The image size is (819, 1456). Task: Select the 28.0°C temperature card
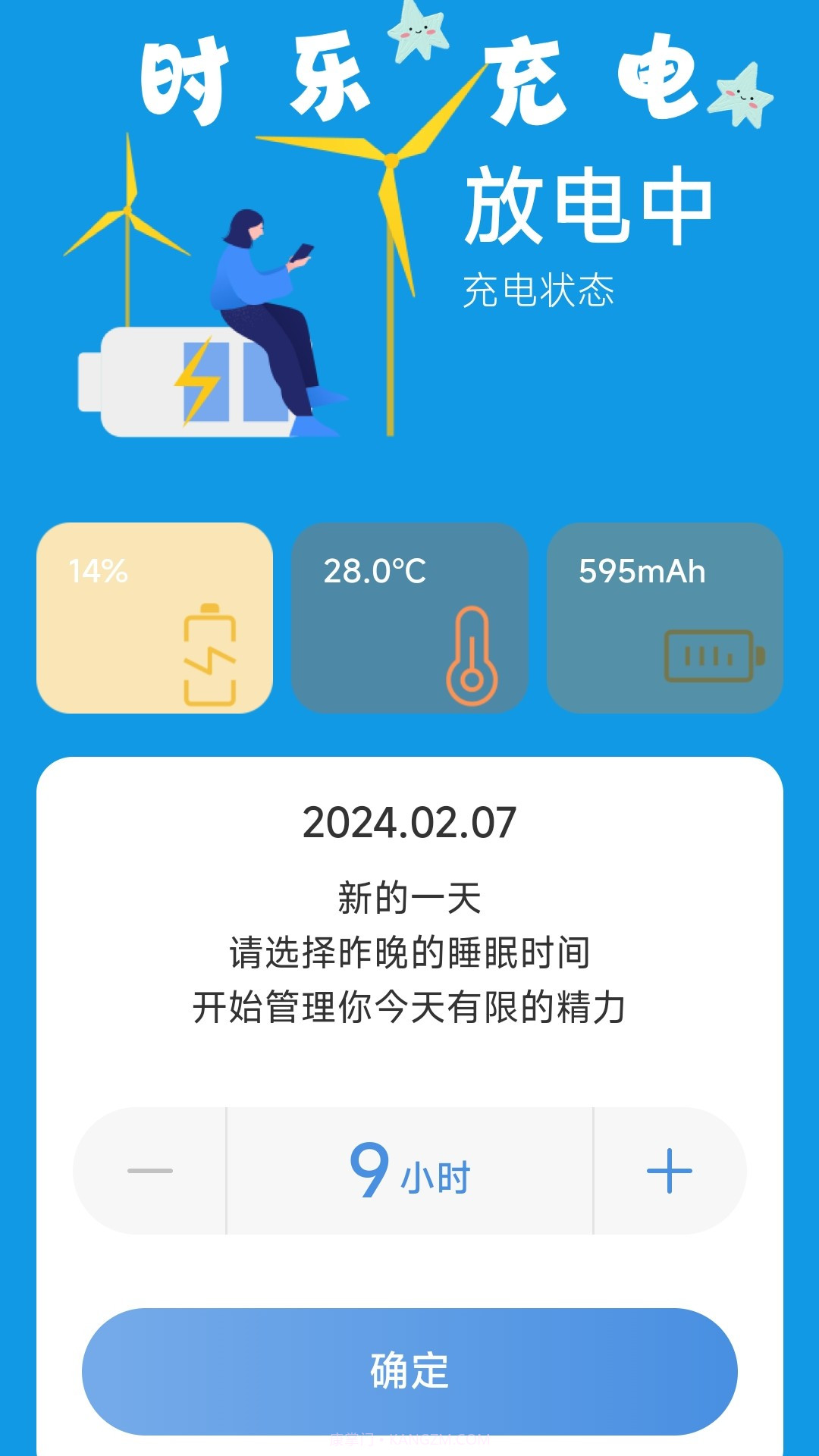tap(412, 616)
